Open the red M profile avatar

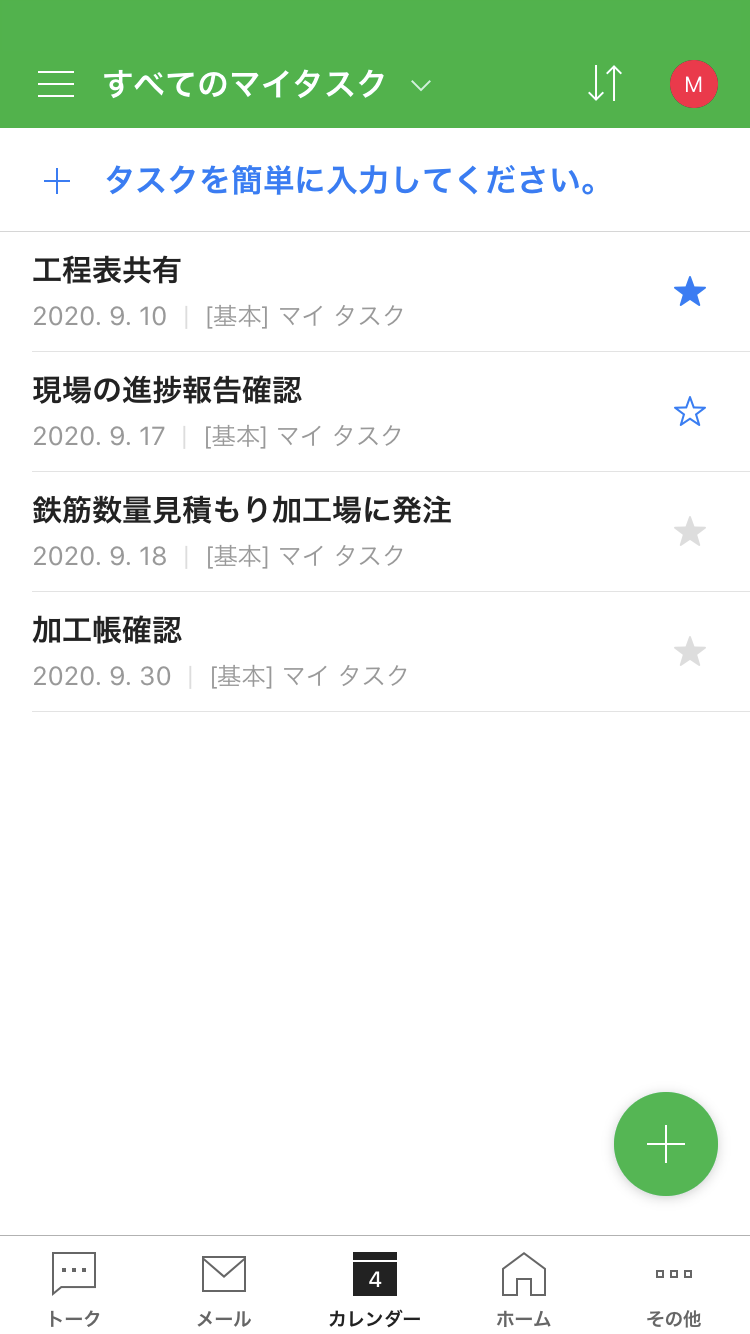[693, 84]
